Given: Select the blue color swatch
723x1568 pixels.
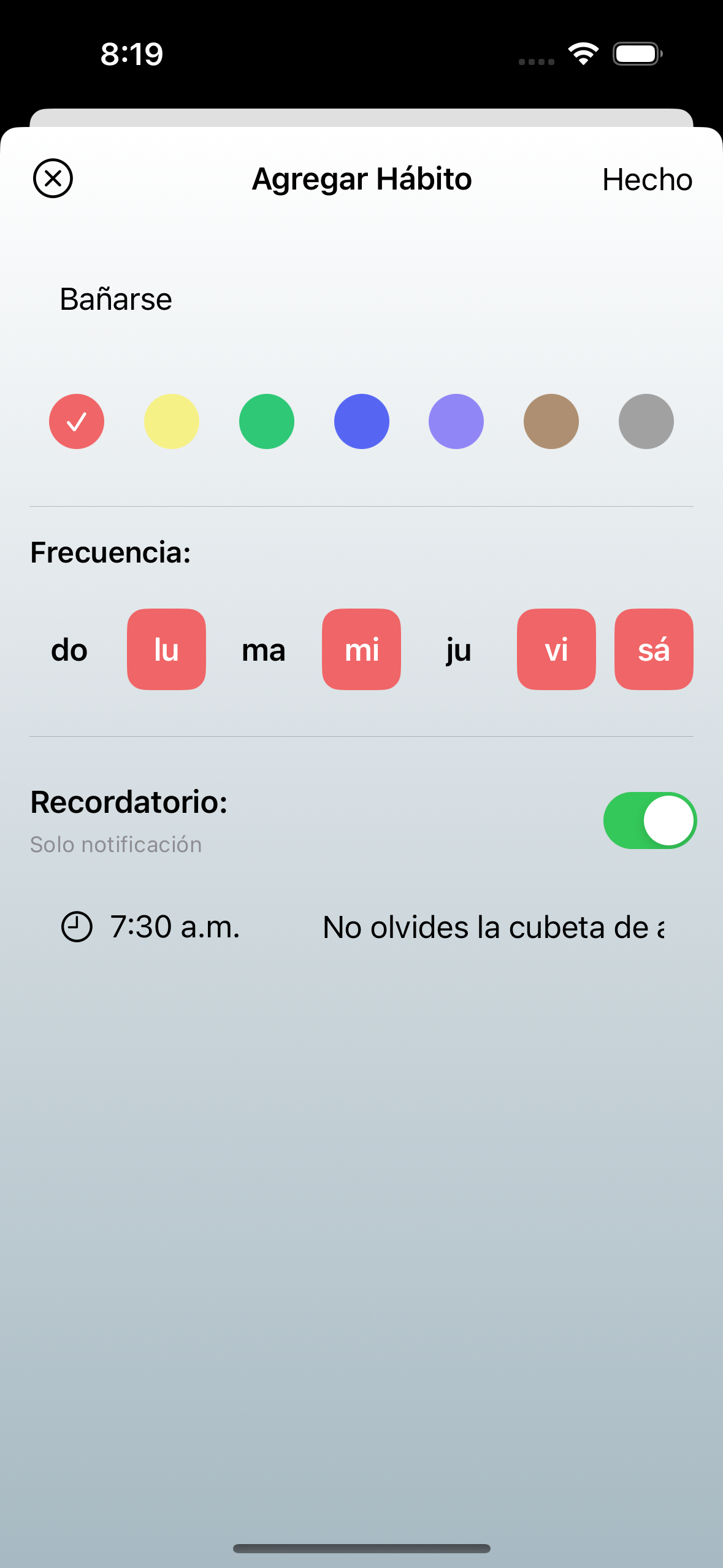Looking at the screenshot, I should point(362,421).
